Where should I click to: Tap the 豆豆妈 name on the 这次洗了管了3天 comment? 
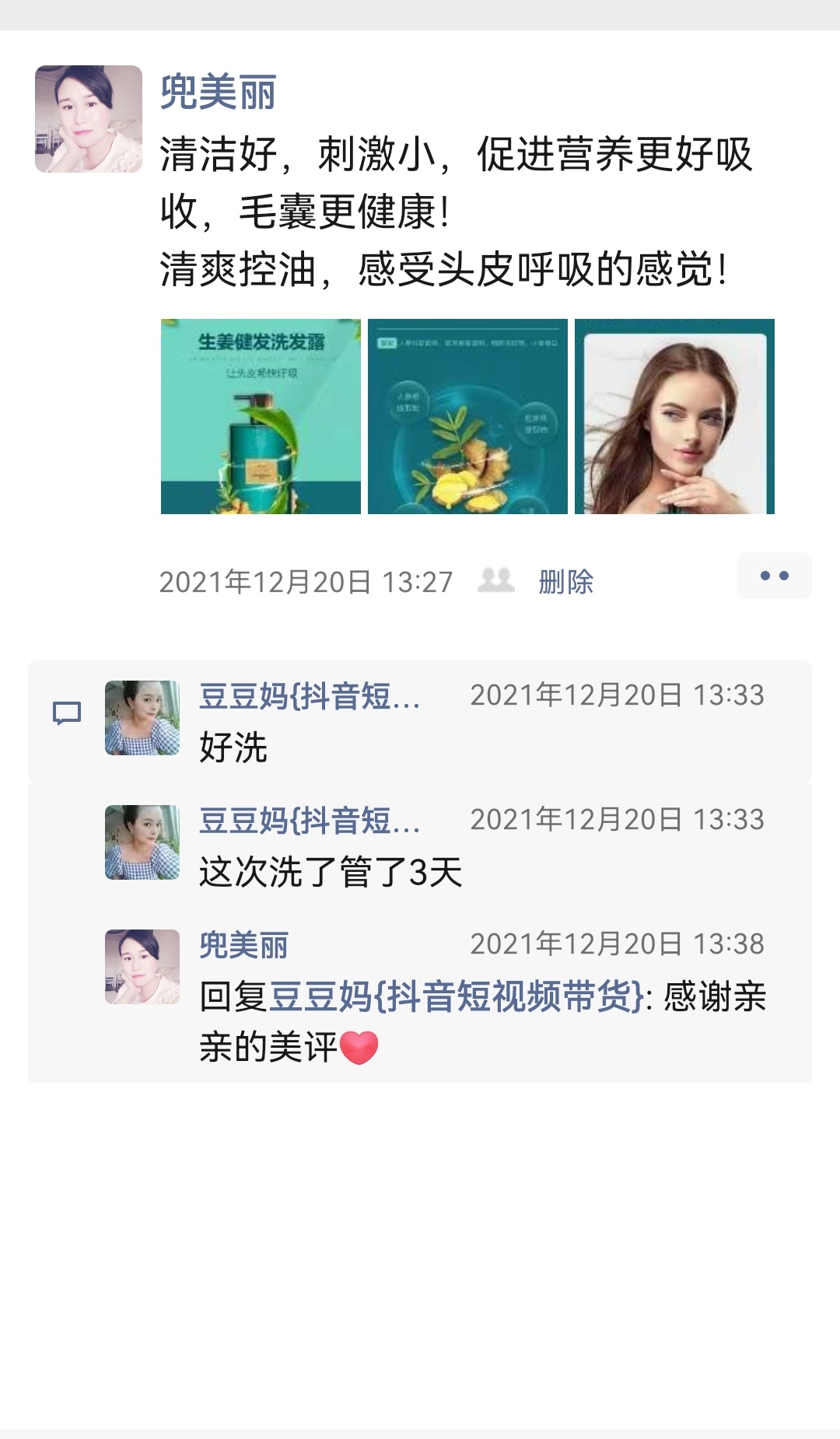(x=309, y=821)
